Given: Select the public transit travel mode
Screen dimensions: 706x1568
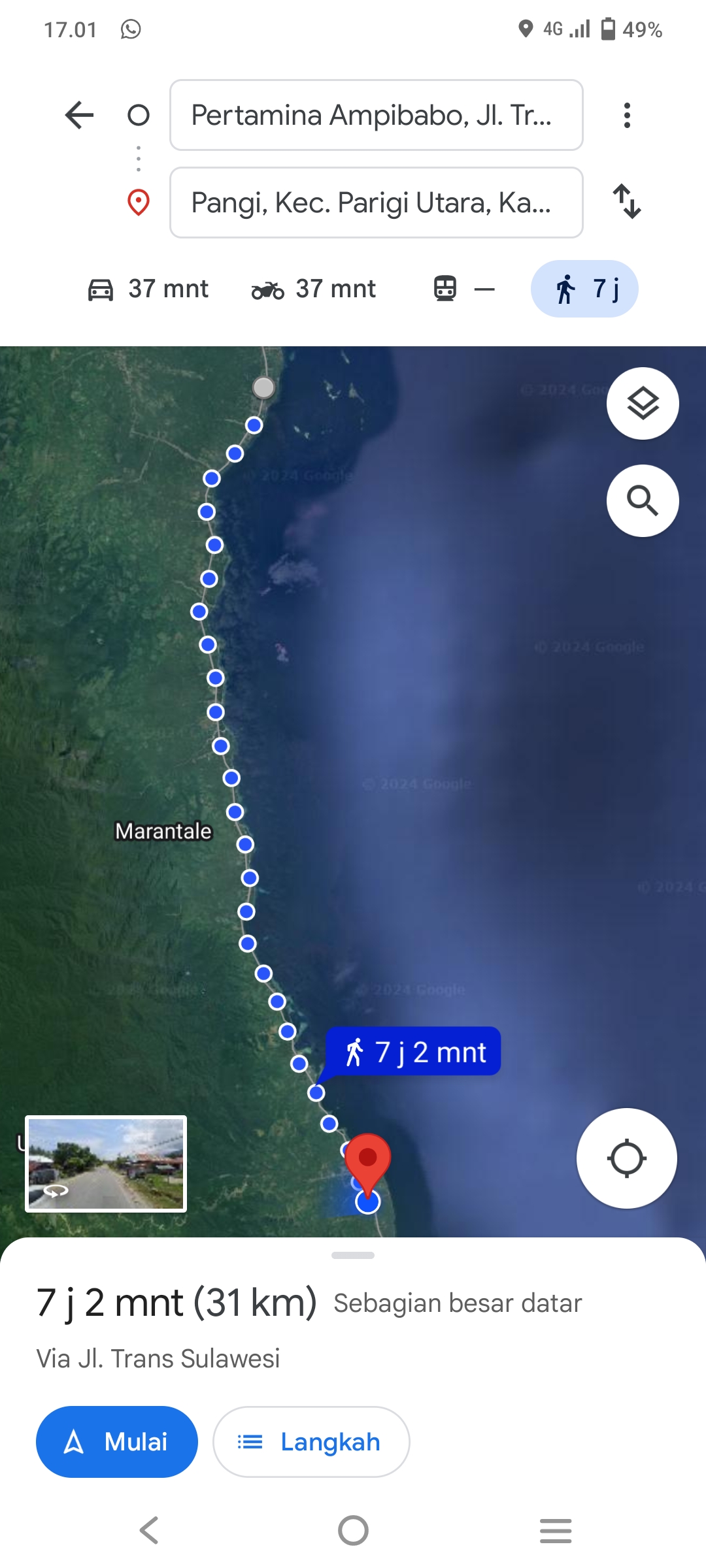Looking at the screenshot, I should pyautogui.click(x=464, y=289).
